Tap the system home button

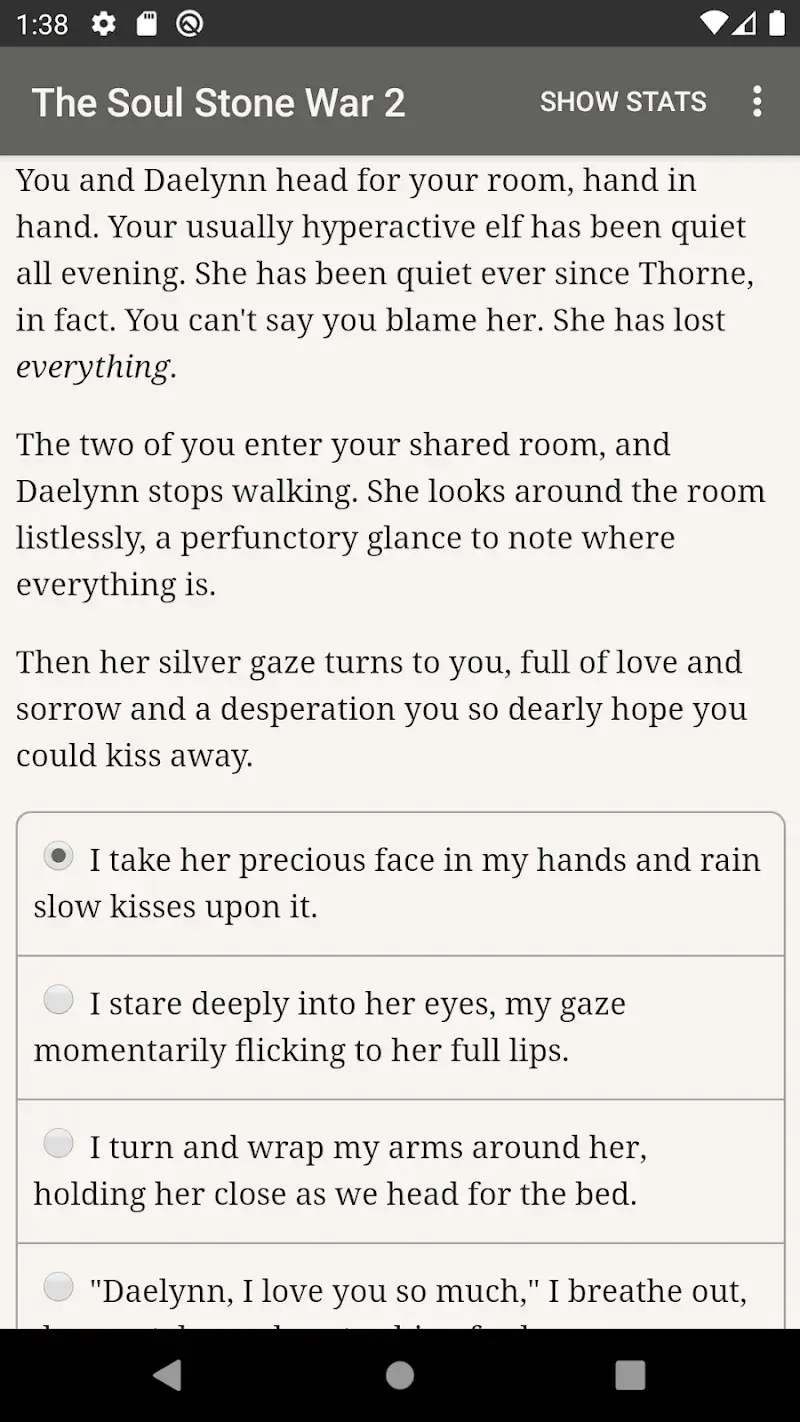[400, 1375]
